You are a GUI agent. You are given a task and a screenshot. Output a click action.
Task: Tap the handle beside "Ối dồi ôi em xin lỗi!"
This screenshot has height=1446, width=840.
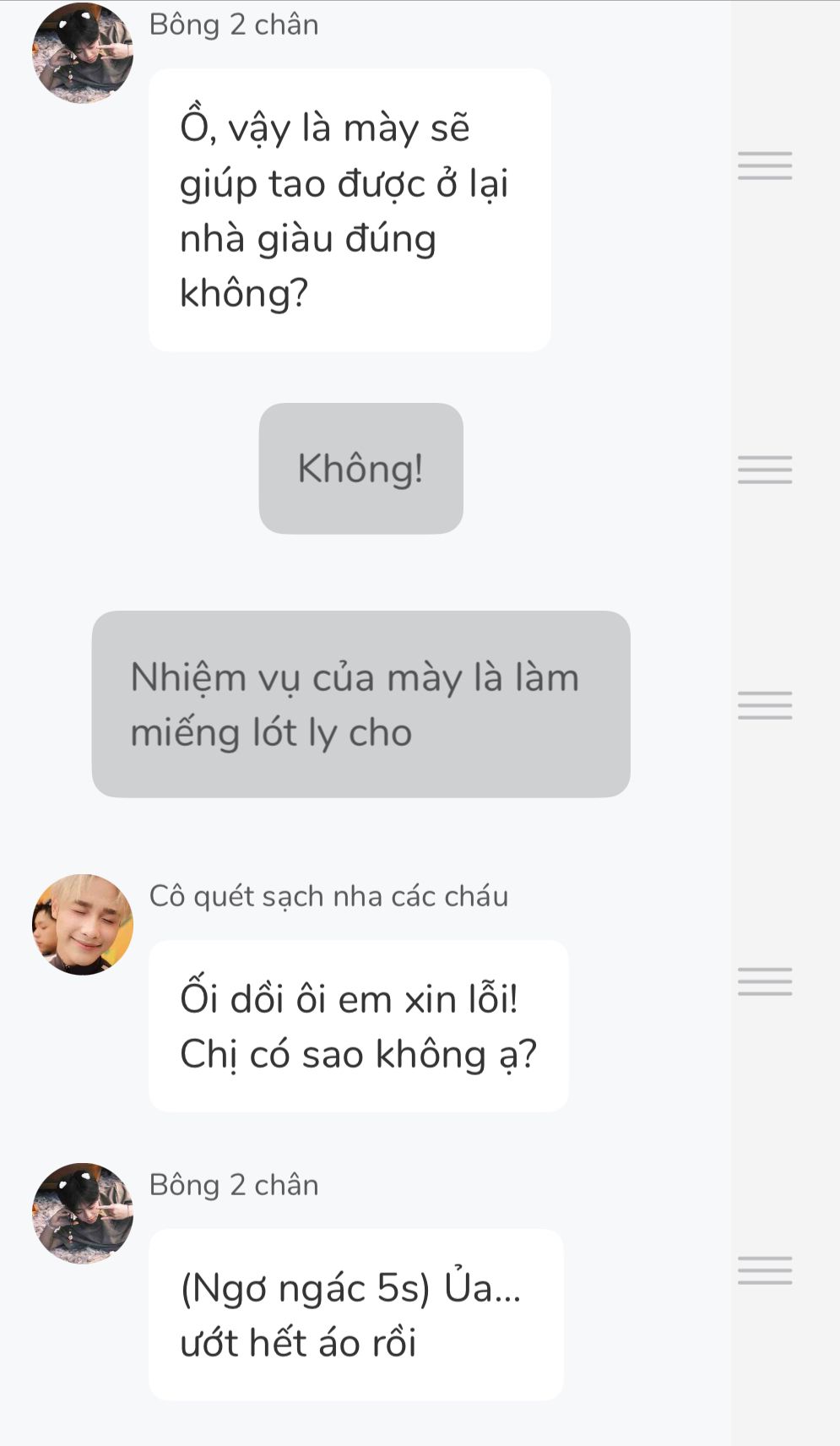pyautogui.click(x=765, y=981)
